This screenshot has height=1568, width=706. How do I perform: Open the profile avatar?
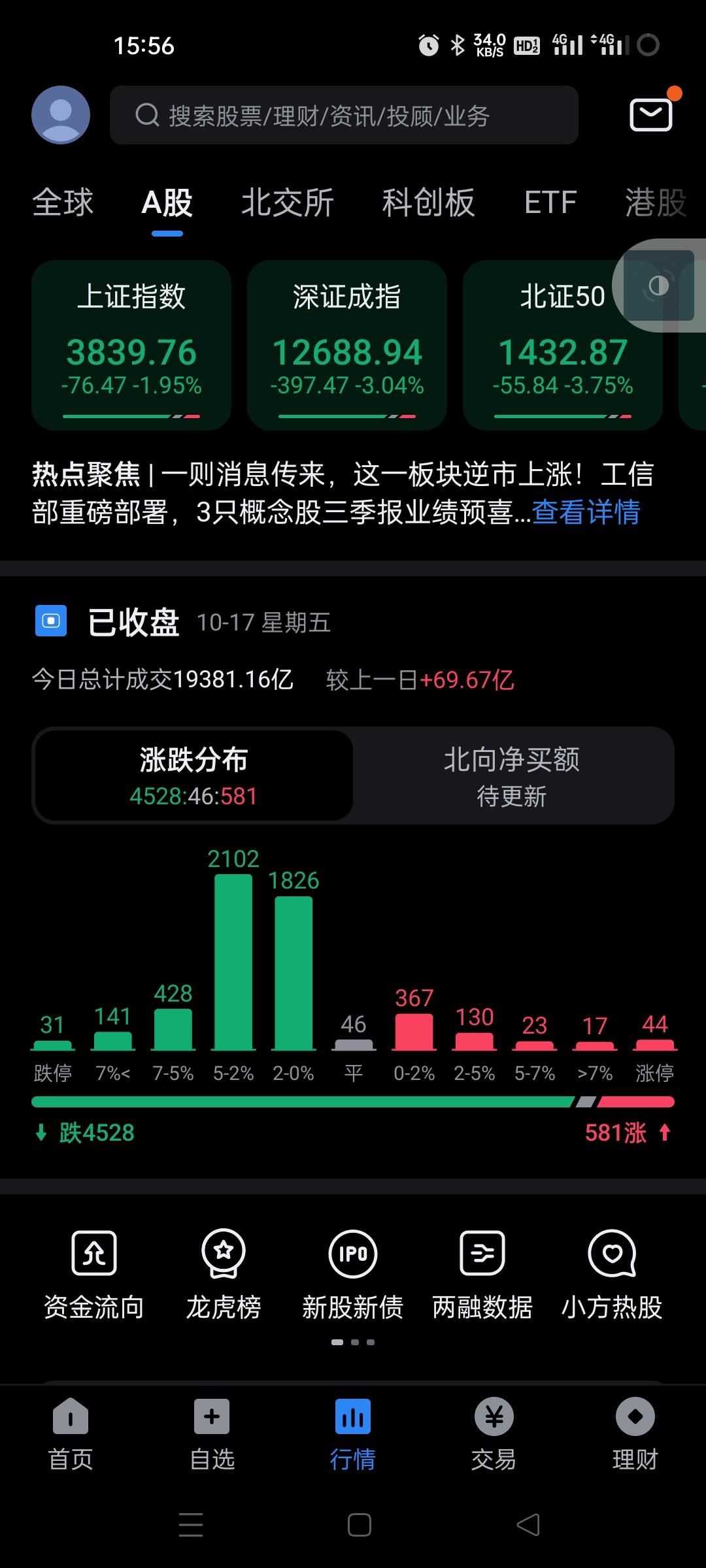tap(61, 115)
